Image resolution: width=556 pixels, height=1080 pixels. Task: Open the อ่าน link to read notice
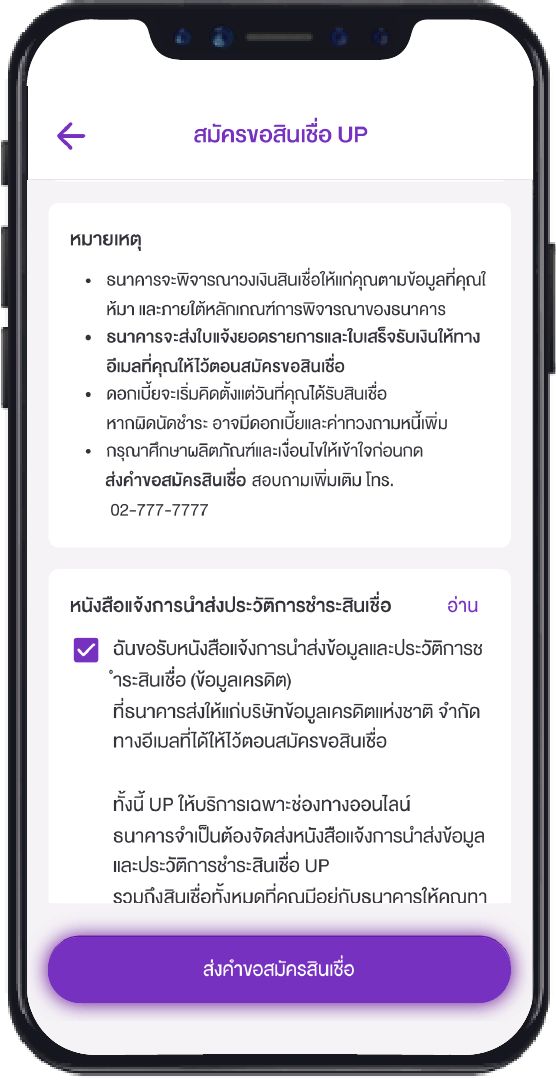pos(462,605)
